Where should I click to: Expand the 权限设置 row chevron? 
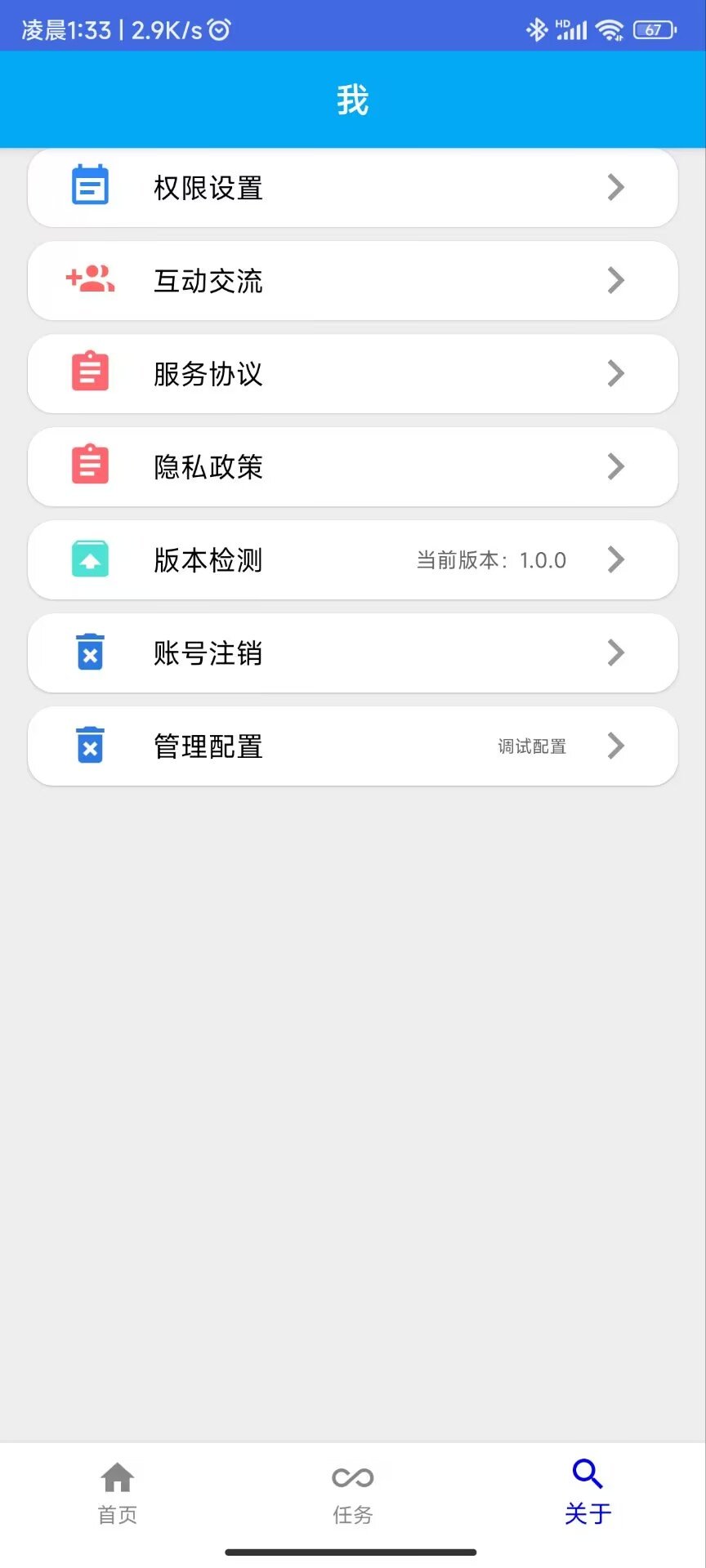616,187
